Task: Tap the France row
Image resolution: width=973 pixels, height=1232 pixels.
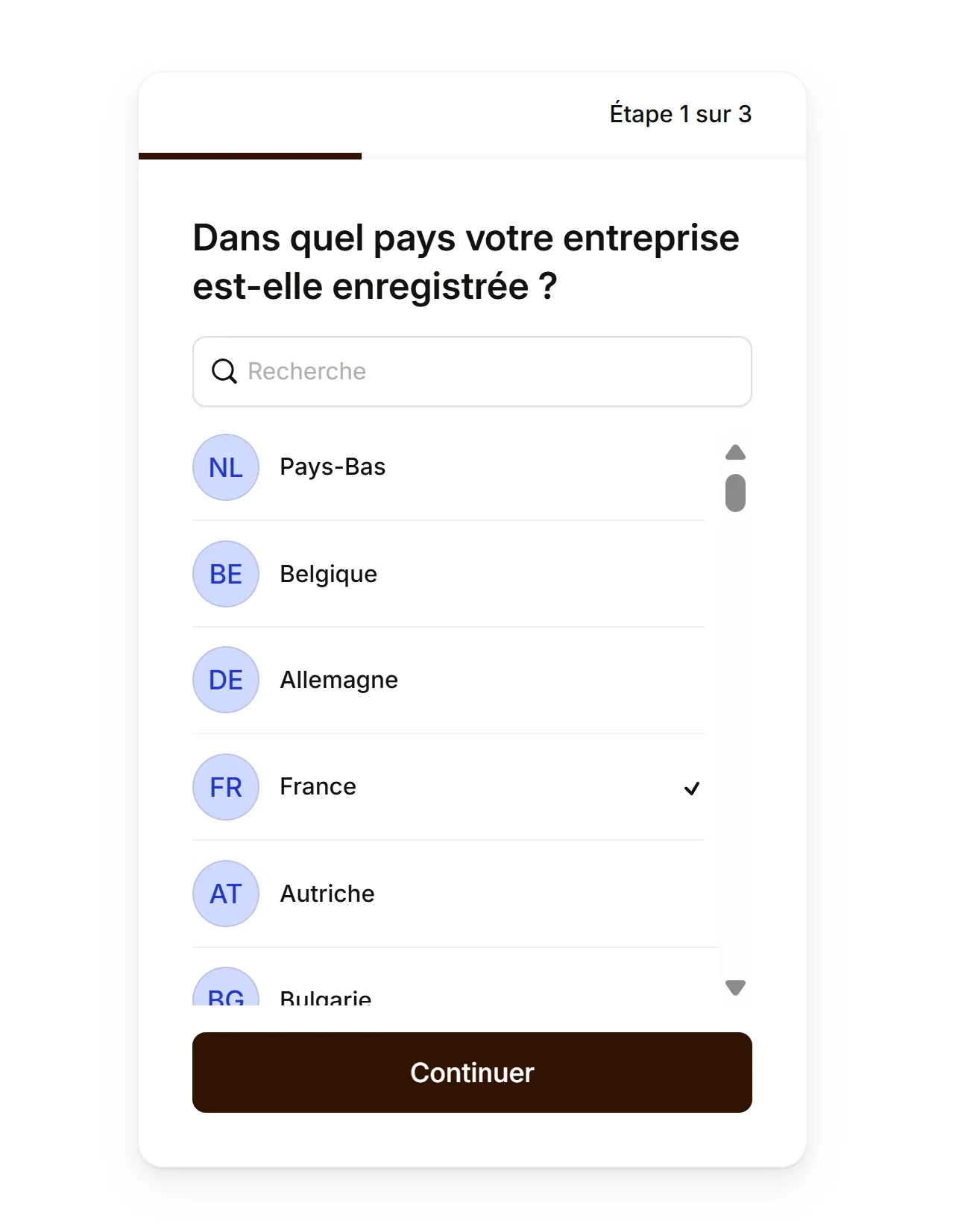Action: [447, 787]
